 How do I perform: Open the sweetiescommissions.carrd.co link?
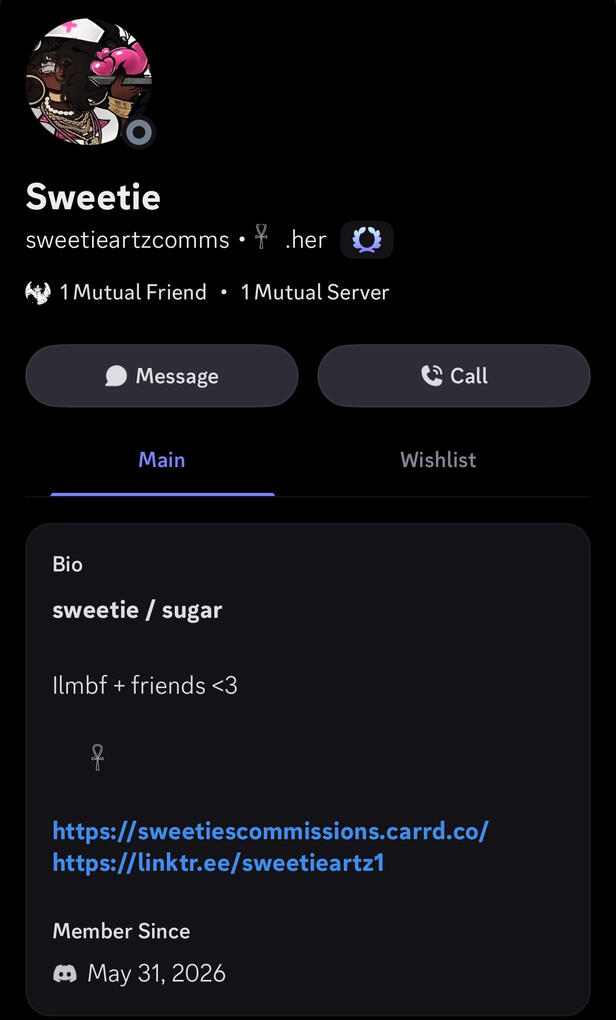point(270,831)
